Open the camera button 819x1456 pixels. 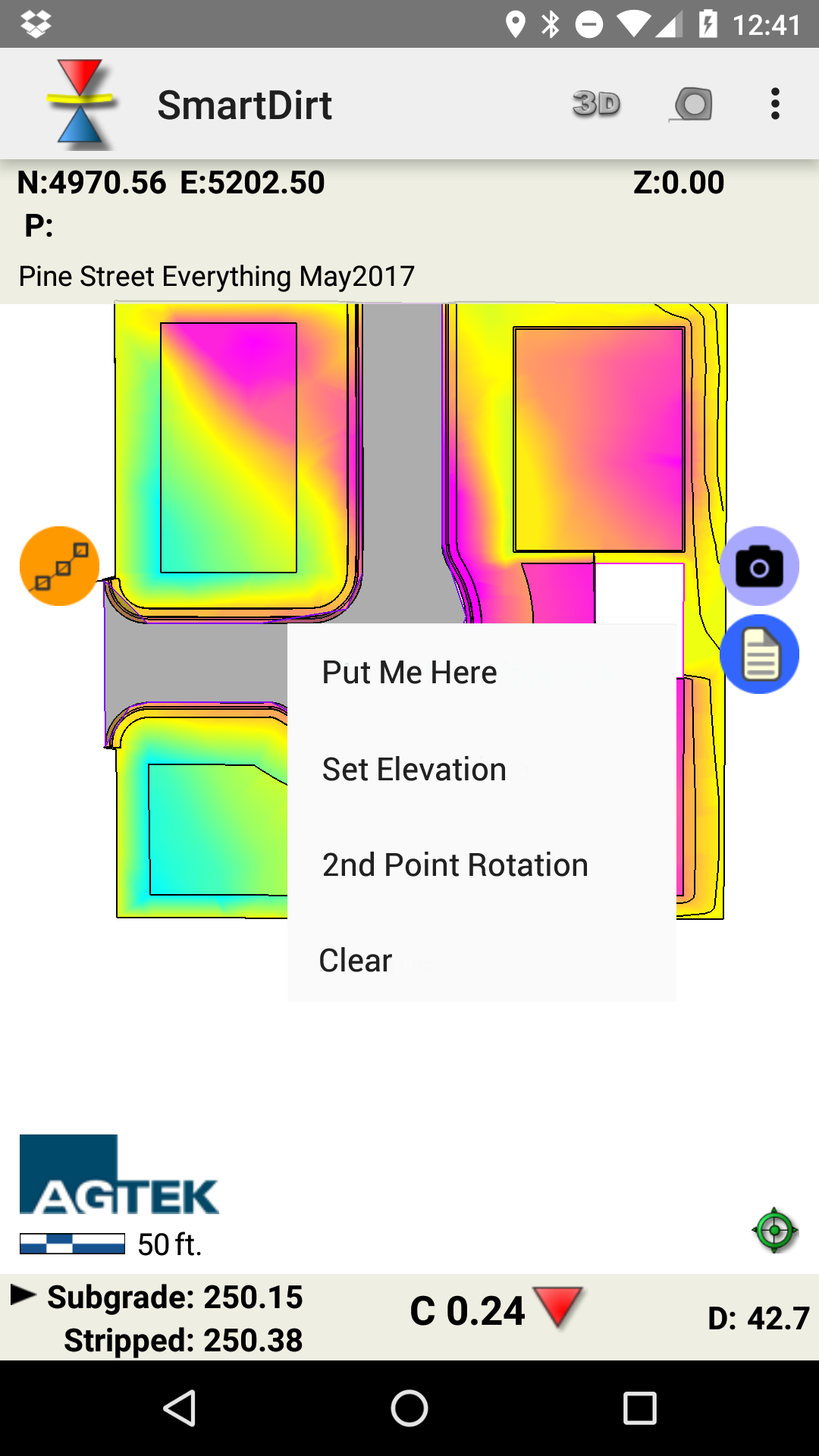pos(759,566)
